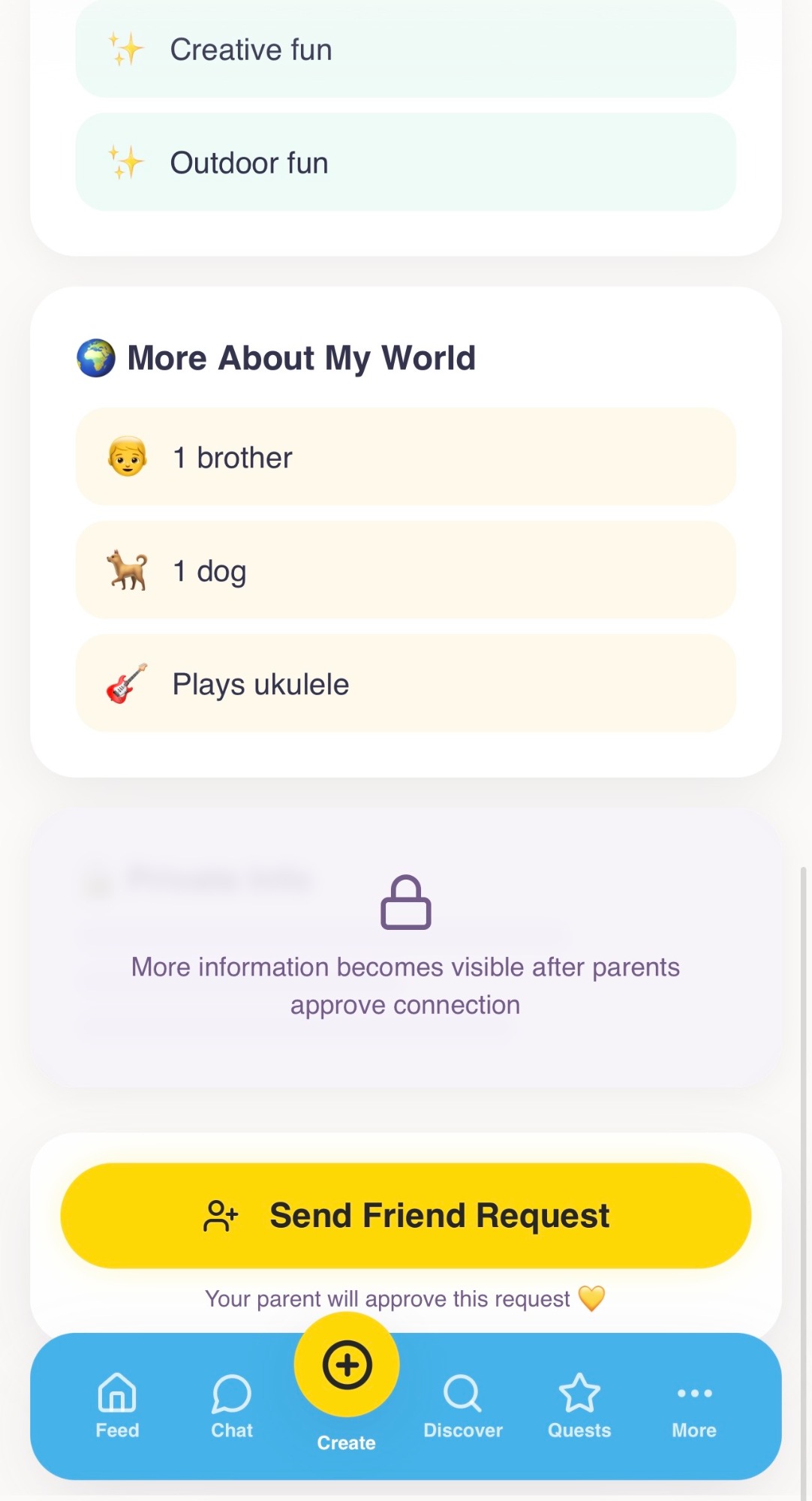Tap the Create plus button
Image resolution: width=812 pixels, height=1501 pixels.
point(347,1364)
